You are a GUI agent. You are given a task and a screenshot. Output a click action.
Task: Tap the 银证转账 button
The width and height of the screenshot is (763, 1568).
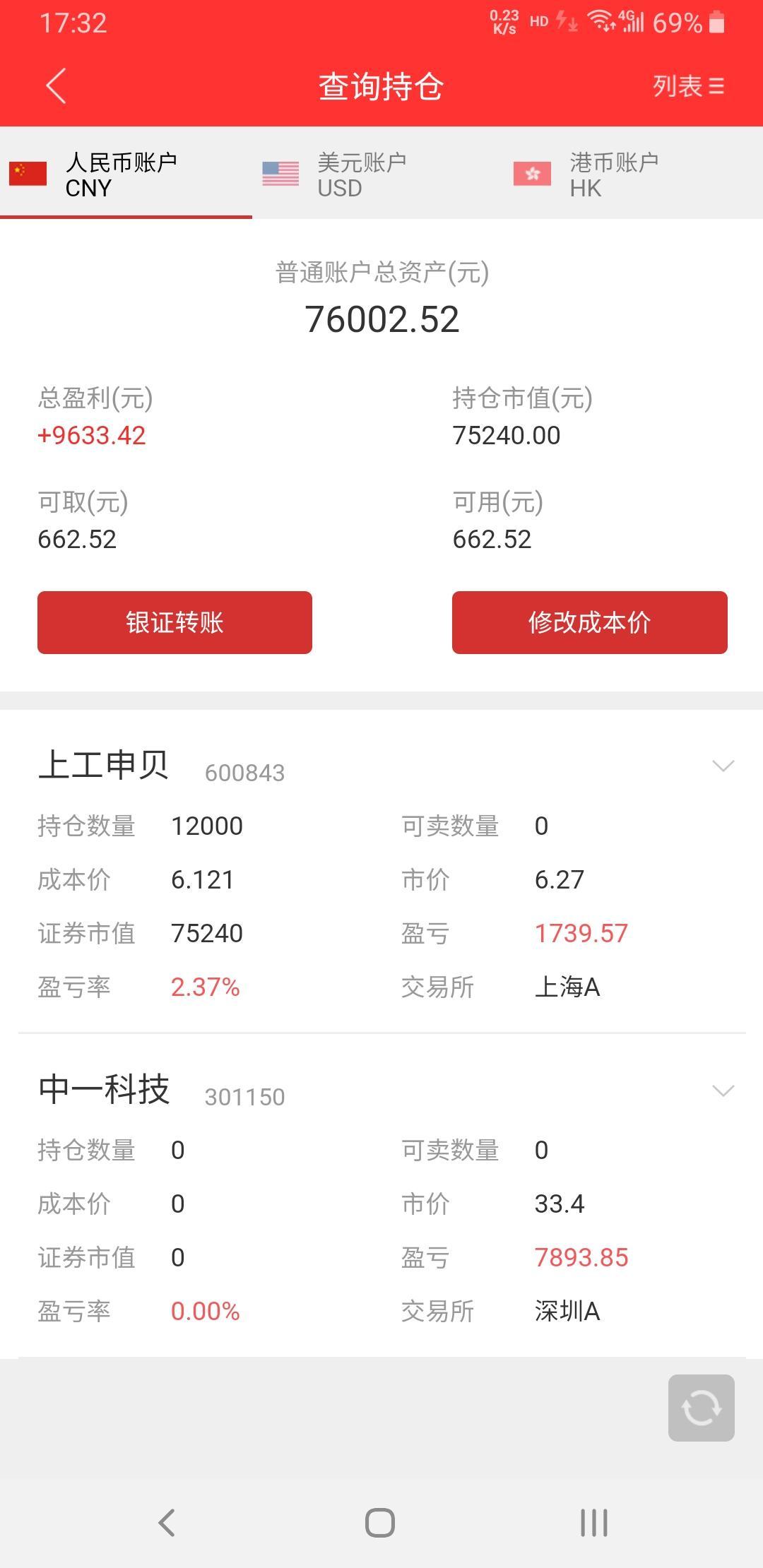[175, 622]
